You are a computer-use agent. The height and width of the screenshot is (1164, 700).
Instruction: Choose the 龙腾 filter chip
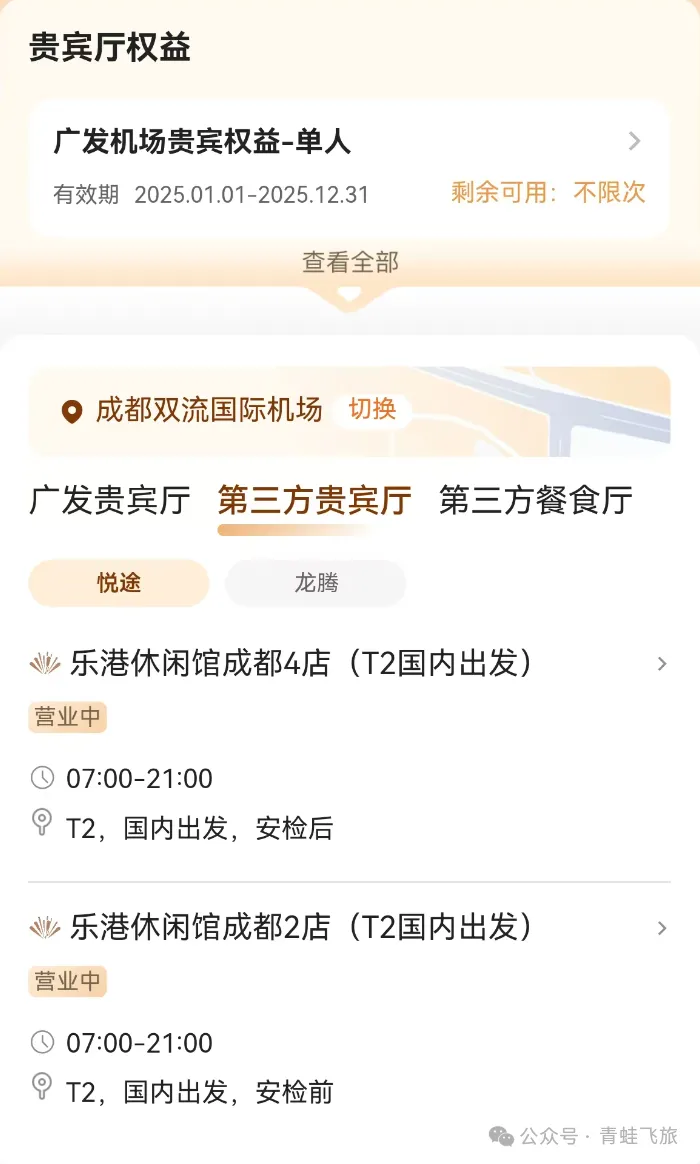[315, 583]
